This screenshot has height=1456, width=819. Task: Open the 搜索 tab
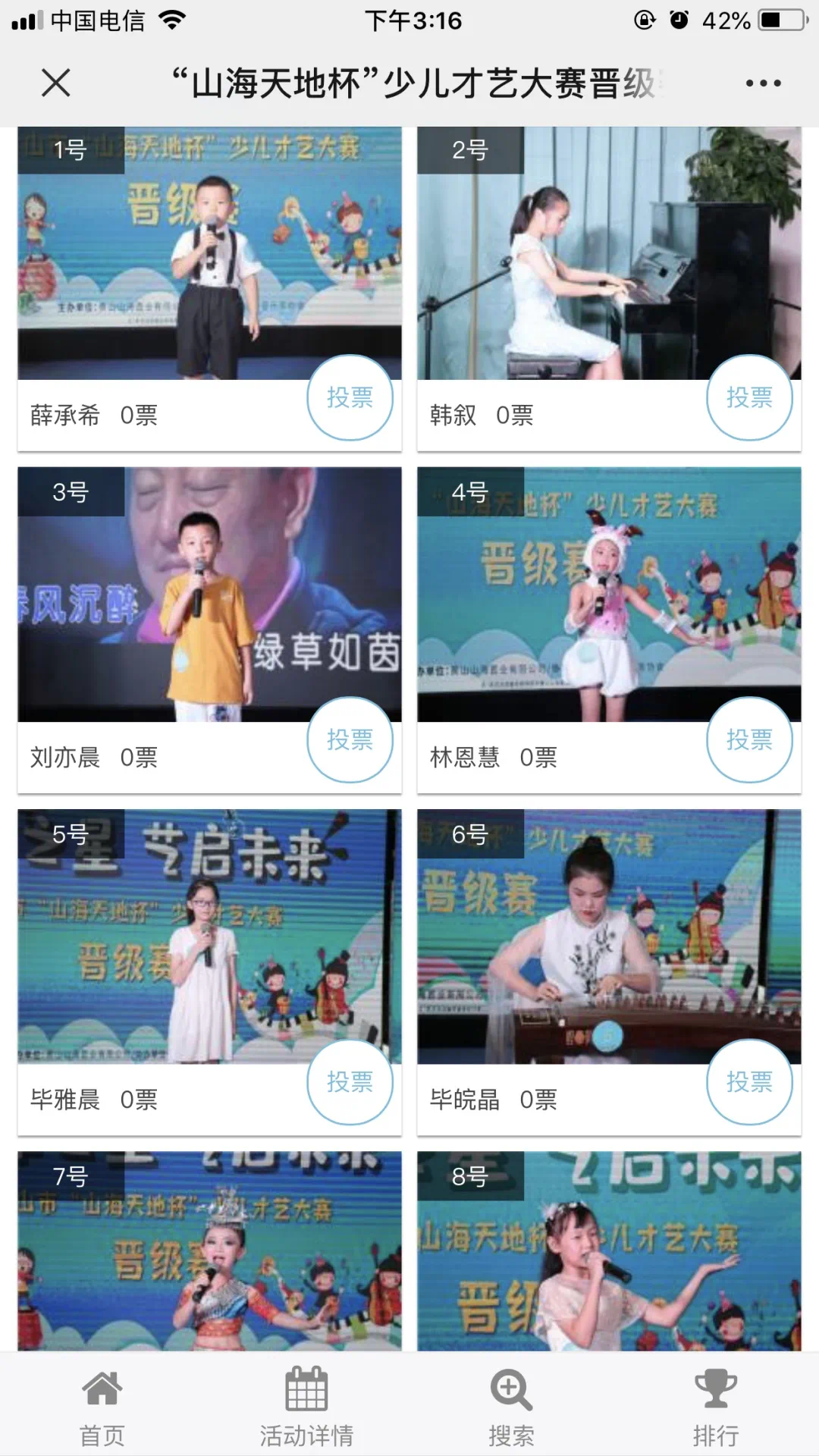point(511,1406)
